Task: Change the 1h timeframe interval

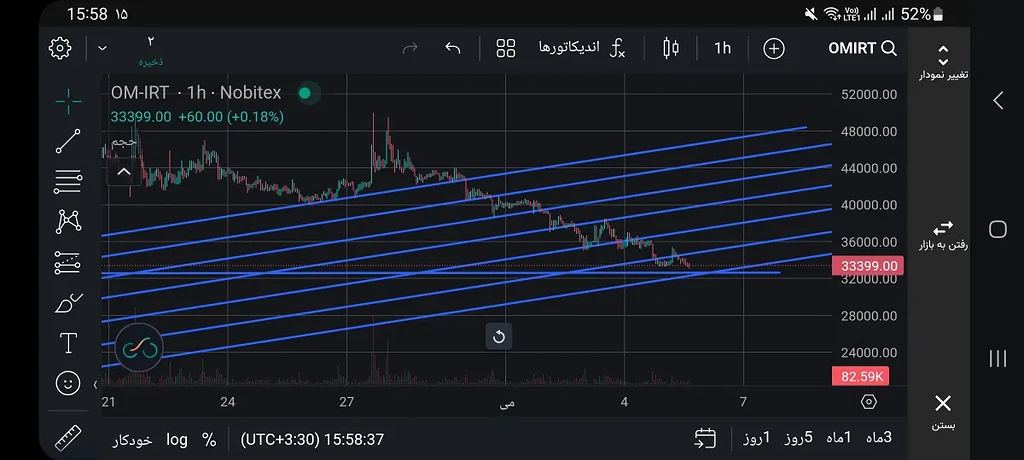Action: 722,48
